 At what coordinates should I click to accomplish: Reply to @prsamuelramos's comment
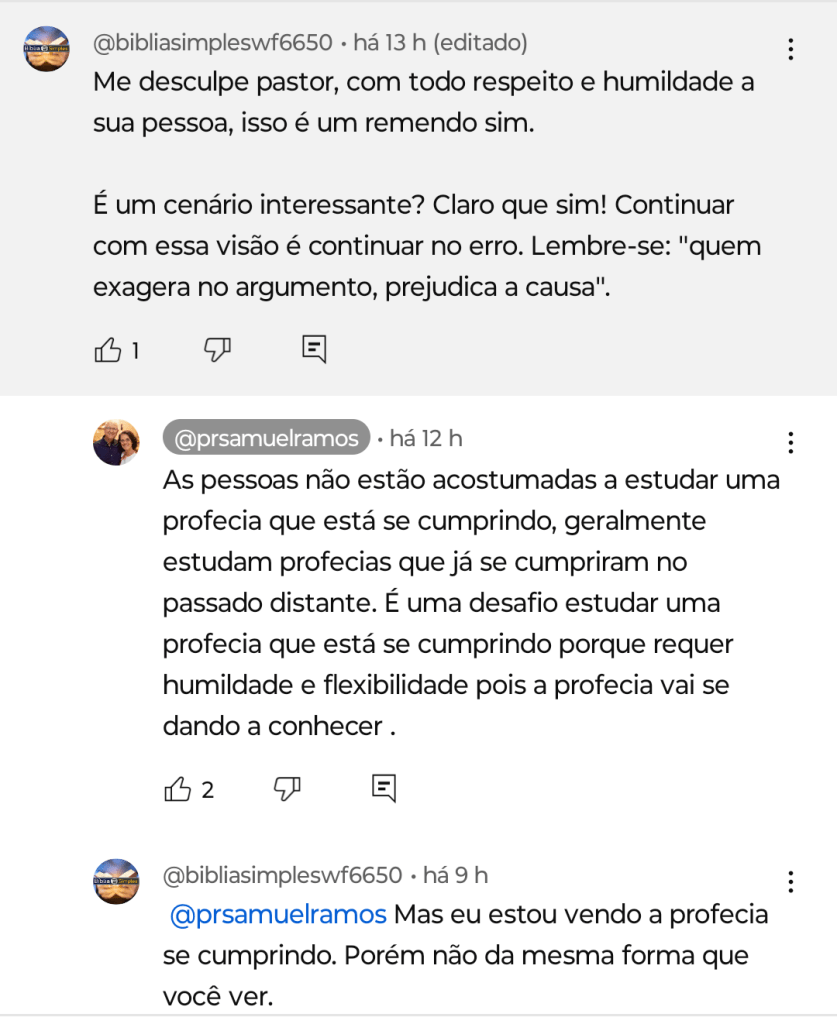click(384, 789)
